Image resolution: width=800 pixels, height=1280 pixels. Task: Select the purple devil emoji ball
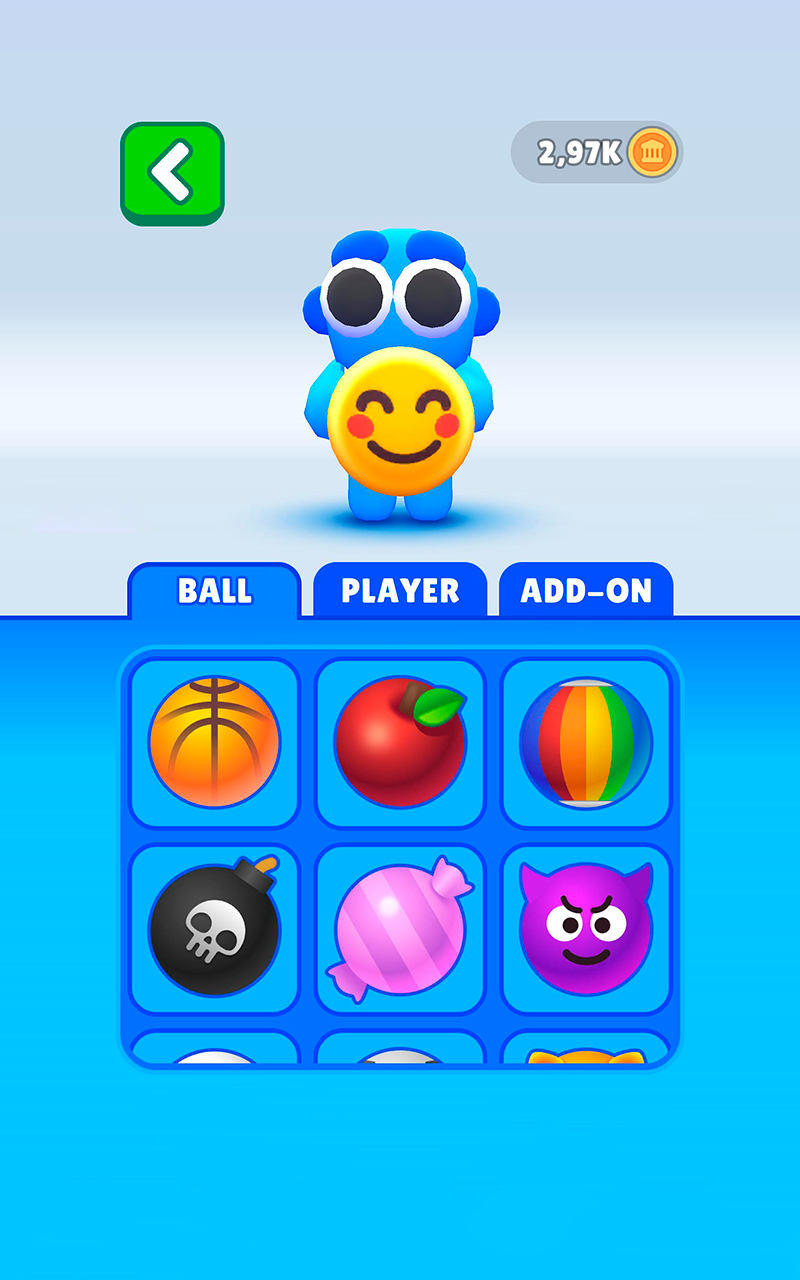[x=586, y=928]
